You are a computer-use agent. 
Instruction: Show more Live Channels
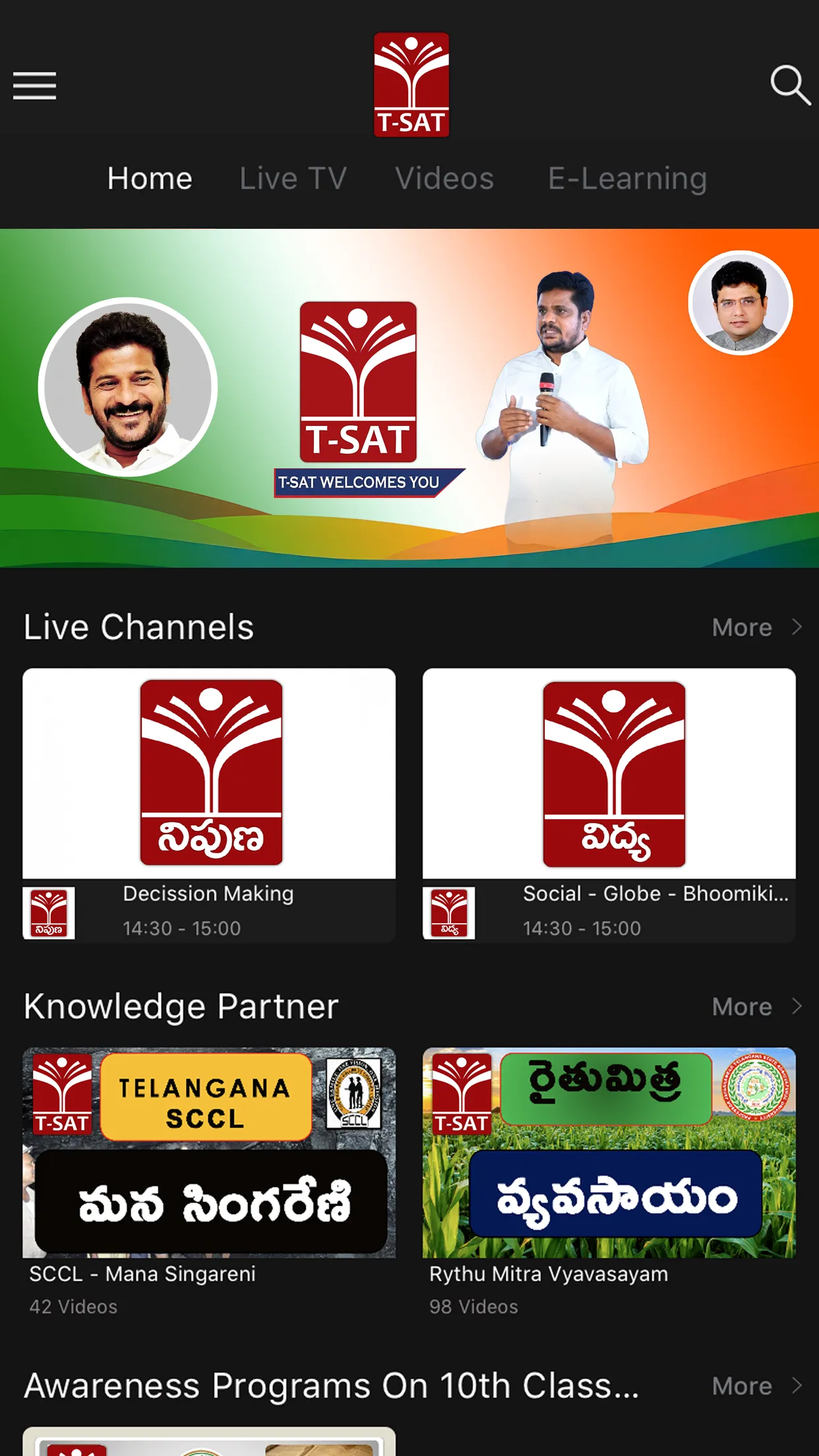pyautogui.click(x=756, y=627)
